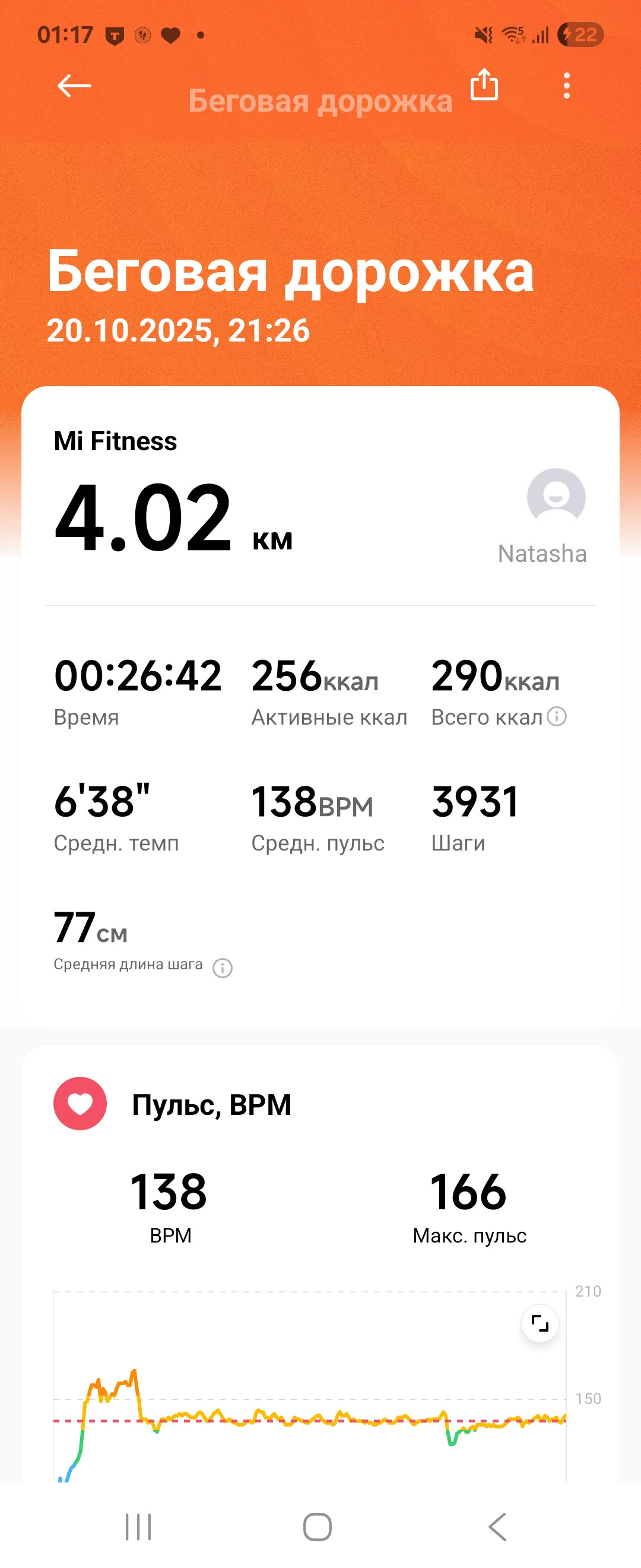The height and width of the screenshot is (1568, 641).
Task: Go back using the top-left arrow
Action: pos(74,86)
